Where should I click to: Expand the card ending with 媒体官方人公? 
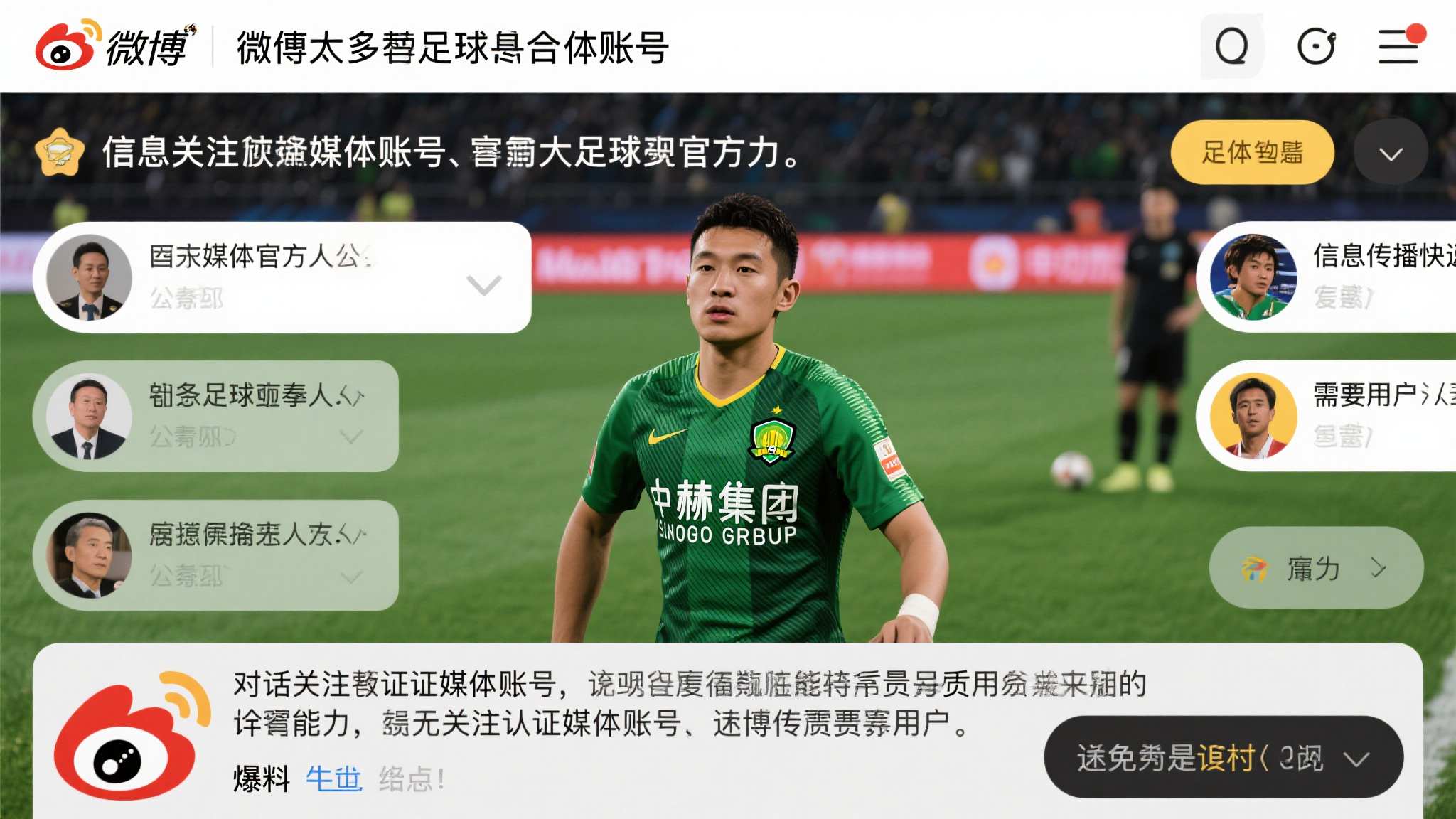pos(483,284)
